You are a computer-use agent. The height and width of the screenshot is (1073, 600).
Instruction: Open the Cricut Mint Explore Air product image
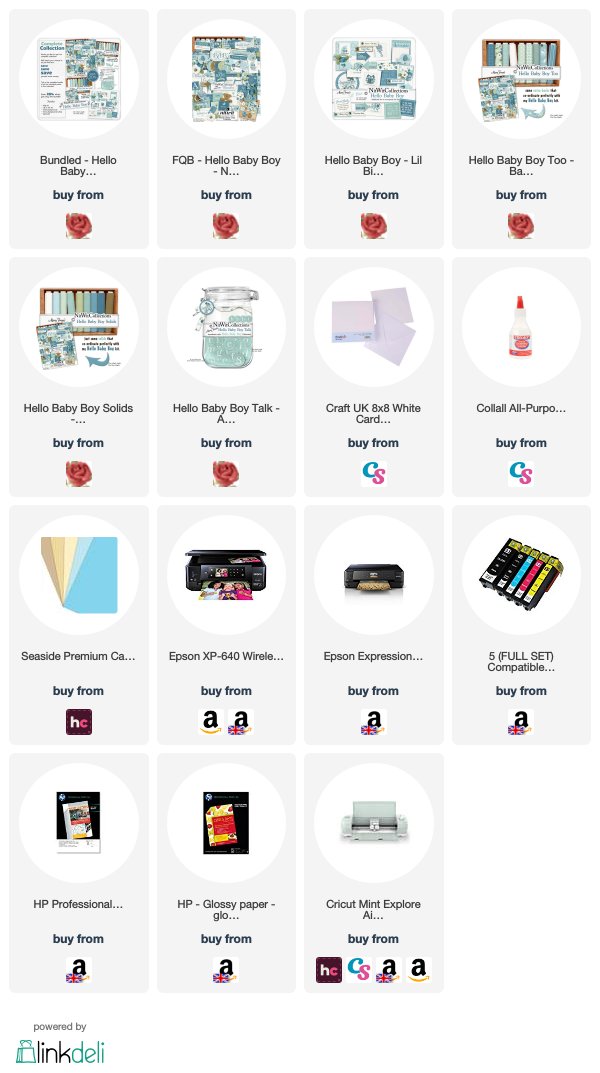pyautogui.click(x=374, y=823)
